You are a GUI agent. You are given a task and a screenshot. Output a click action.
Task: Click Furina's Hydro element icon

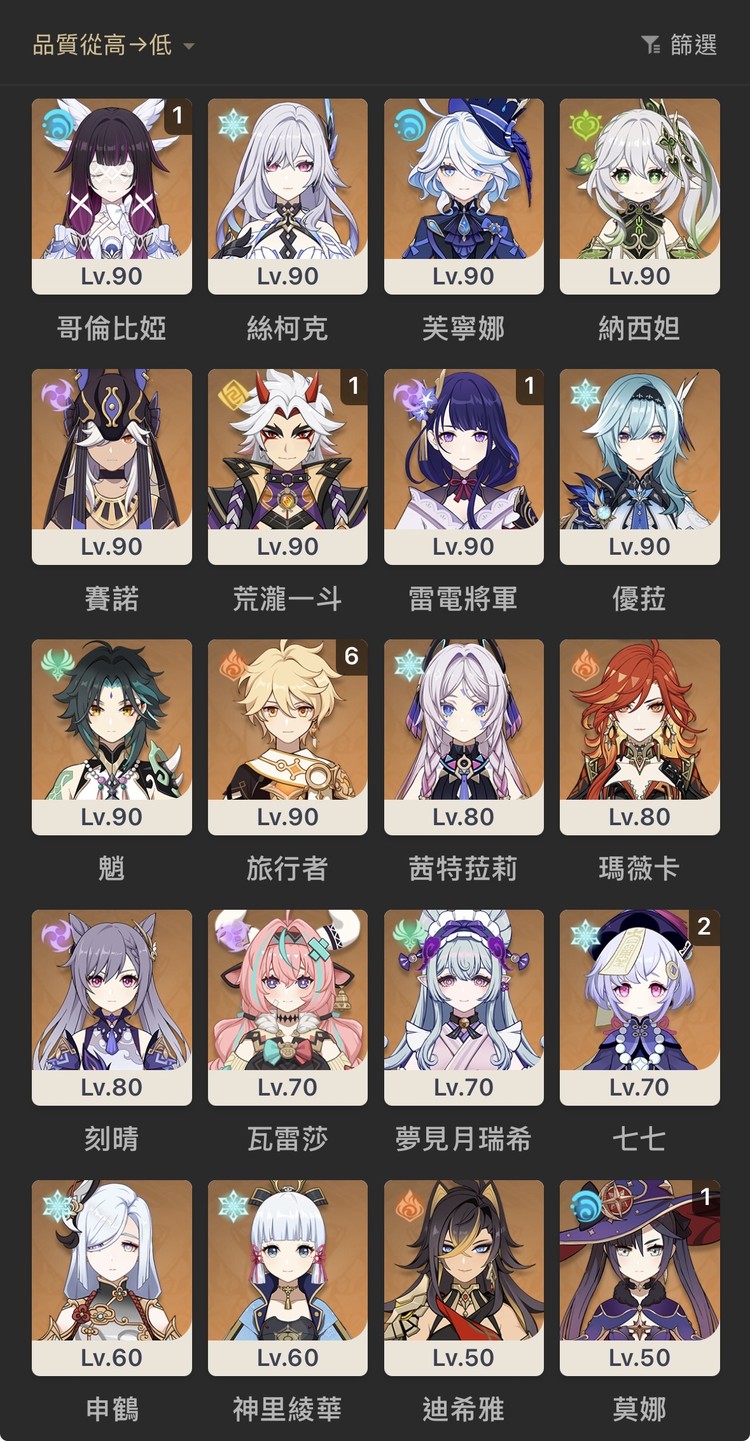coord(409,124)
